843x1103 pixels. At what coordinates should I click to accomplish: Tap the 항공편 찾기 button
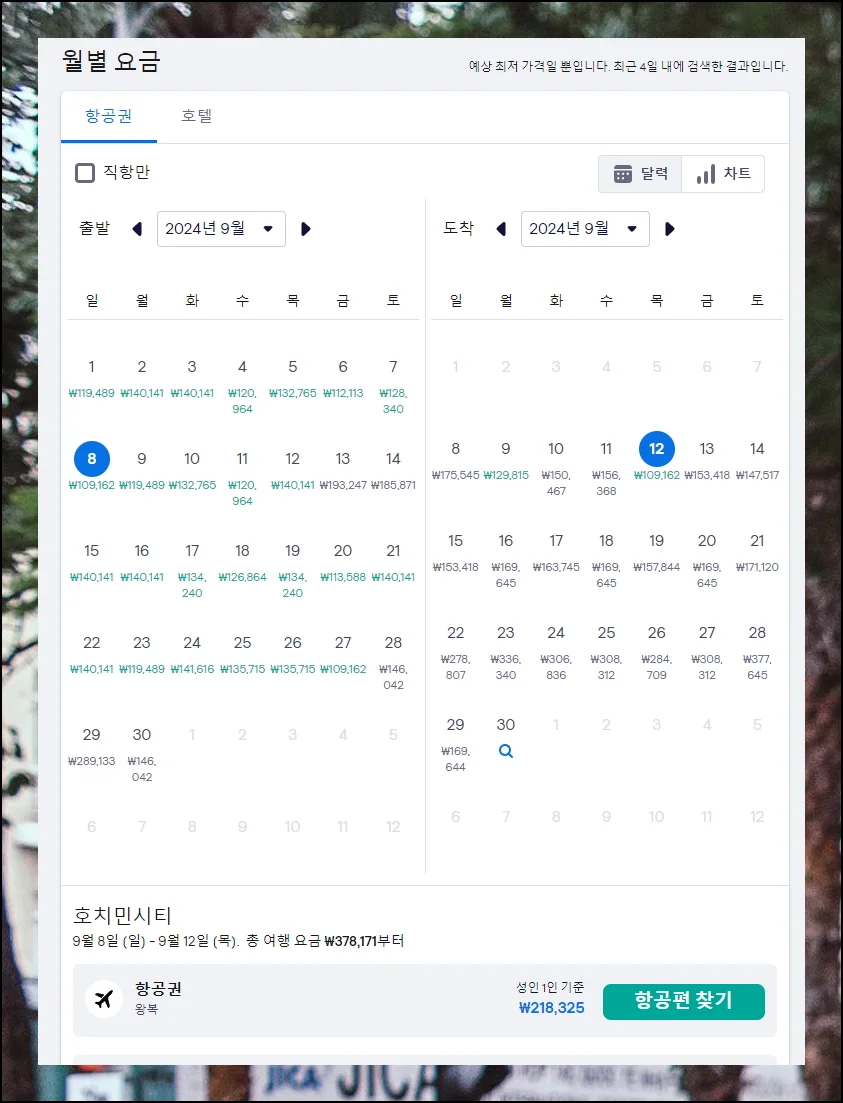tap(683, 1001)
